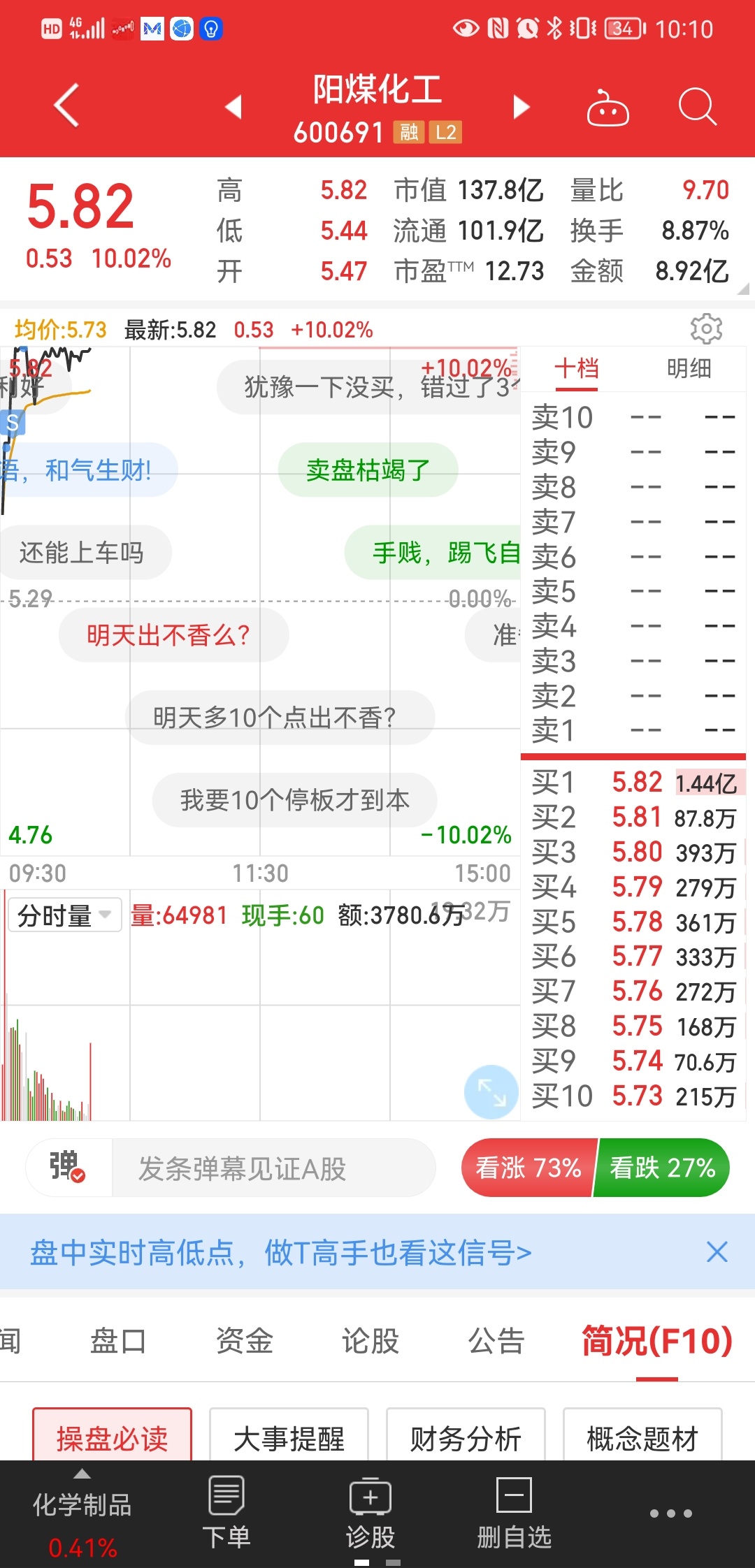755x1568 pixels.
Task: Remove stock via 删自选
Action: 514,1513
